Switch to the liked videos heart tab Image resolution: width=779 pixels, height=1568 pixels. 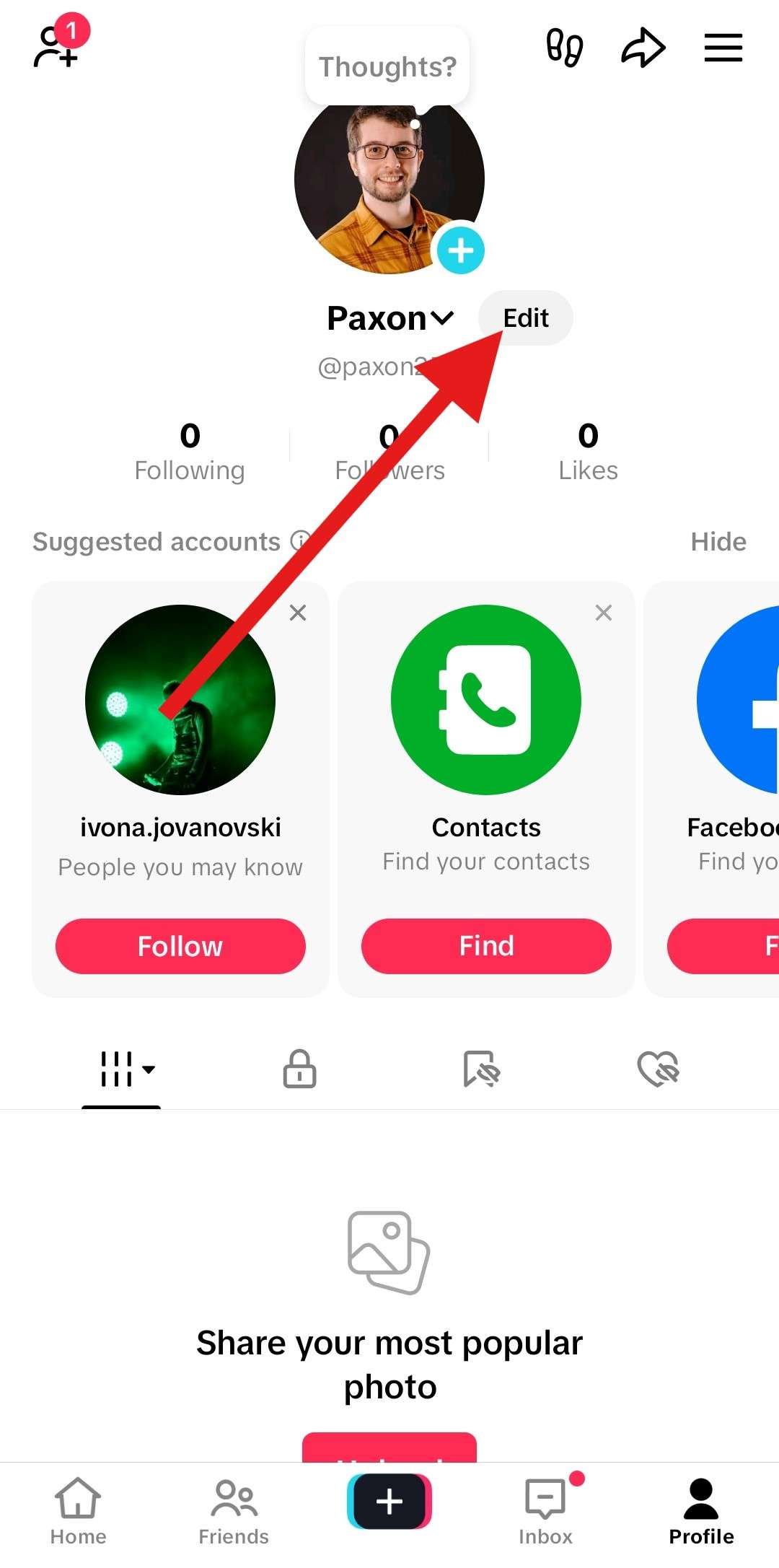pos(658,1069)
